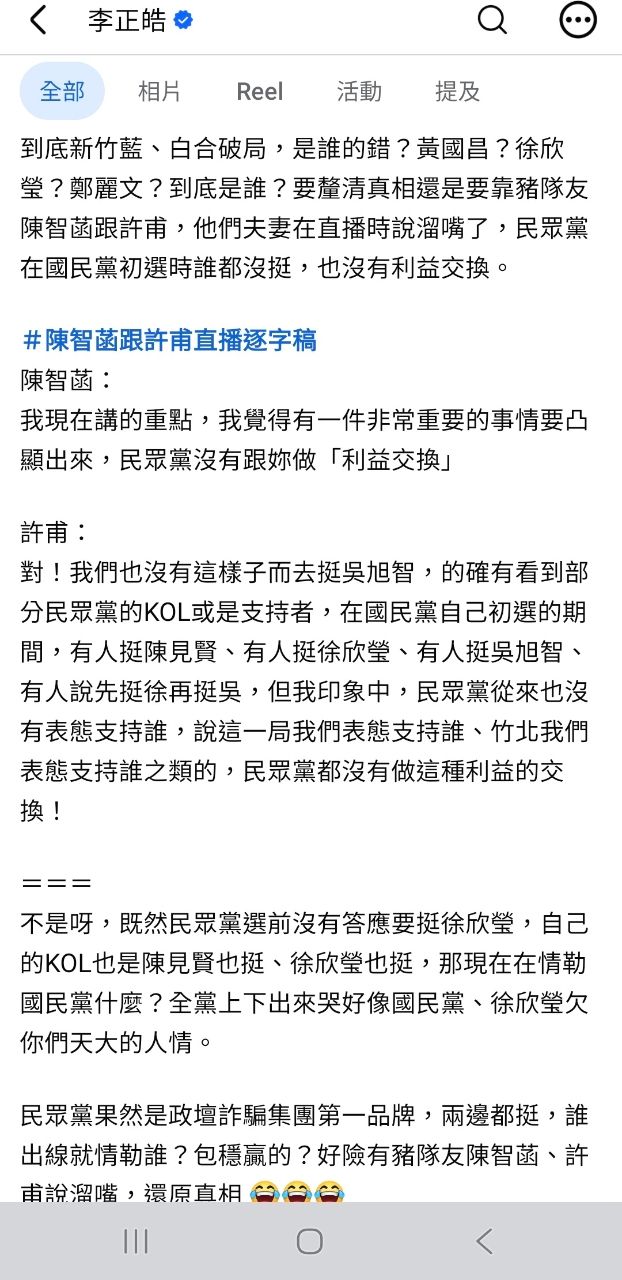Screen dimensions: 622x1280
Task: Open the three-dot overflow menu
Action: coord(578,20)
